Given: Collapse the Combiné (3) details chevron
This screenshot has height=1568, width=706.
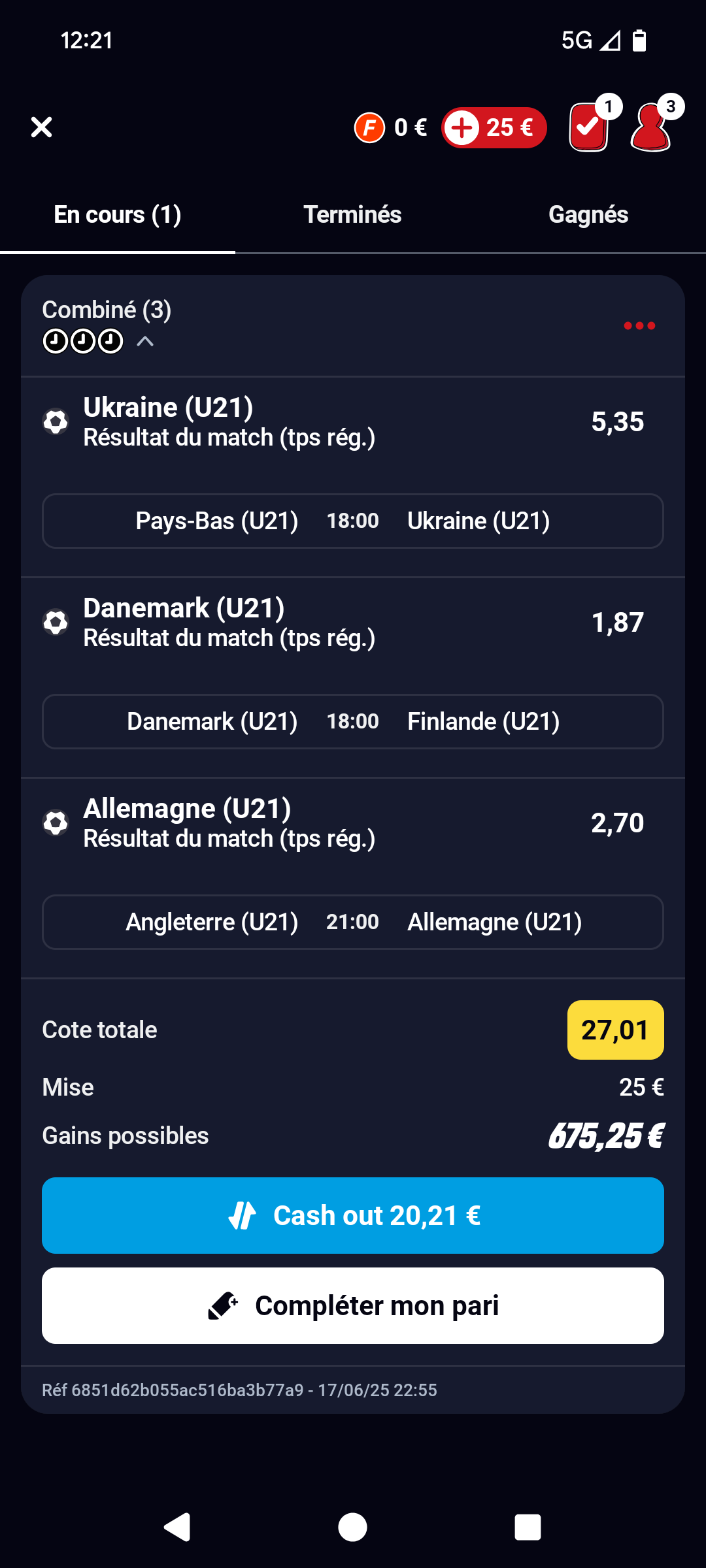Looking at the screenshot, I should point(145,341).
